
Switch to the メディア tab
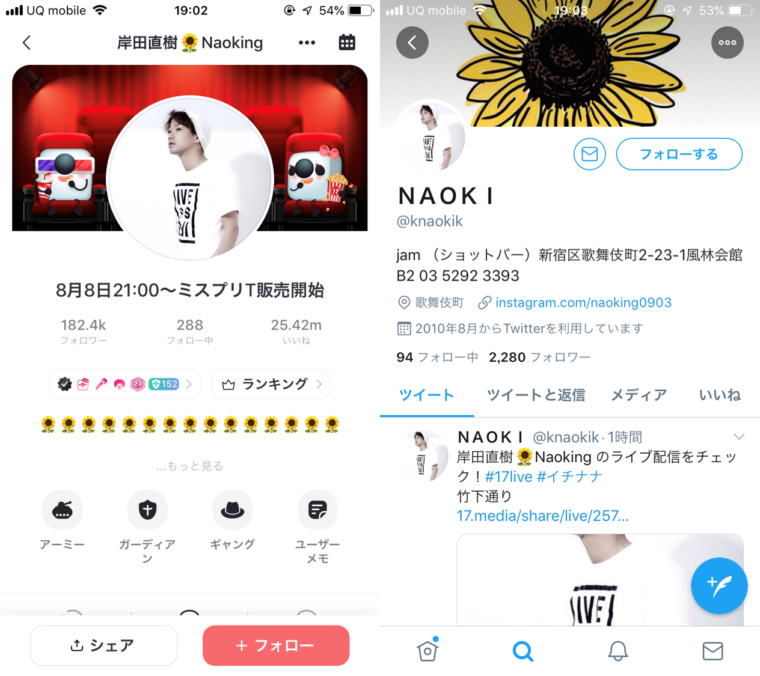coord(638,395)
